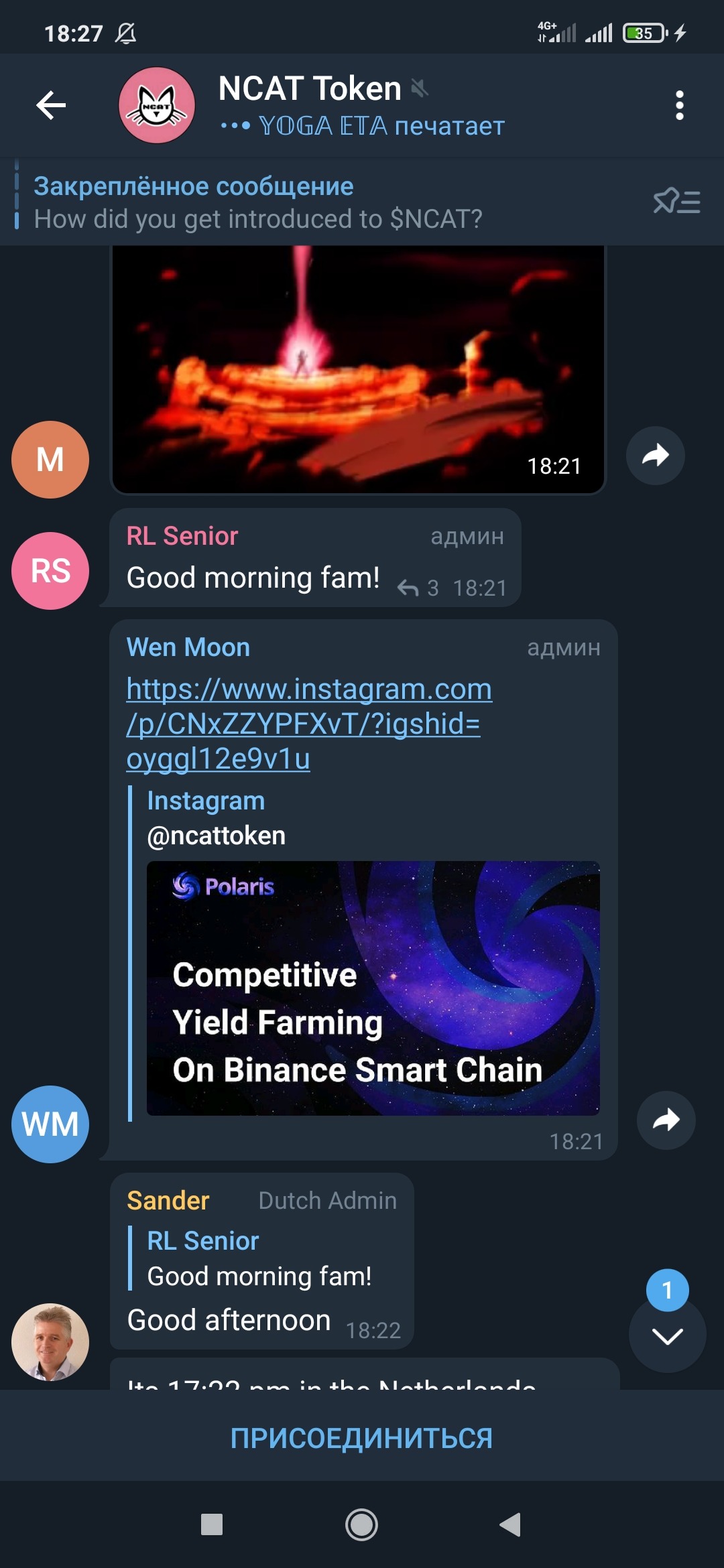Open the fiery video message
The image size is (724, 1568).
click(x=358, y=369)
